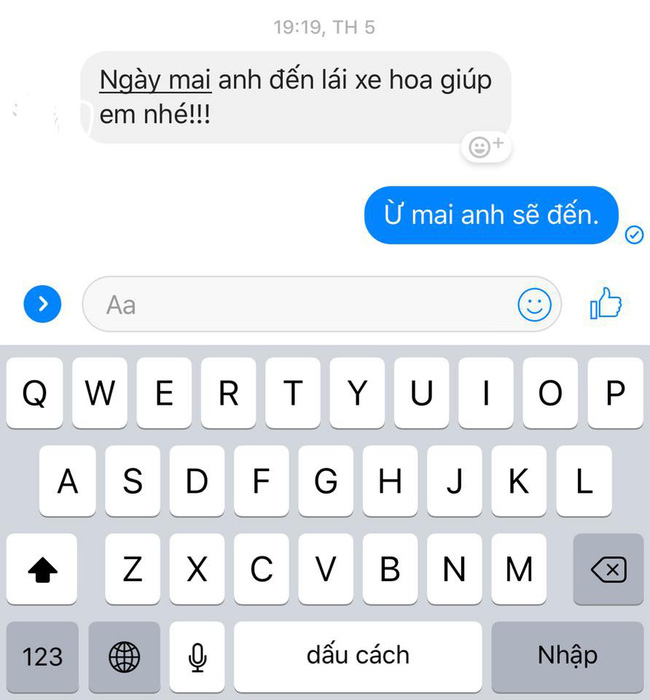Open the underlined "Ngày mai" link

pos(155,80)
